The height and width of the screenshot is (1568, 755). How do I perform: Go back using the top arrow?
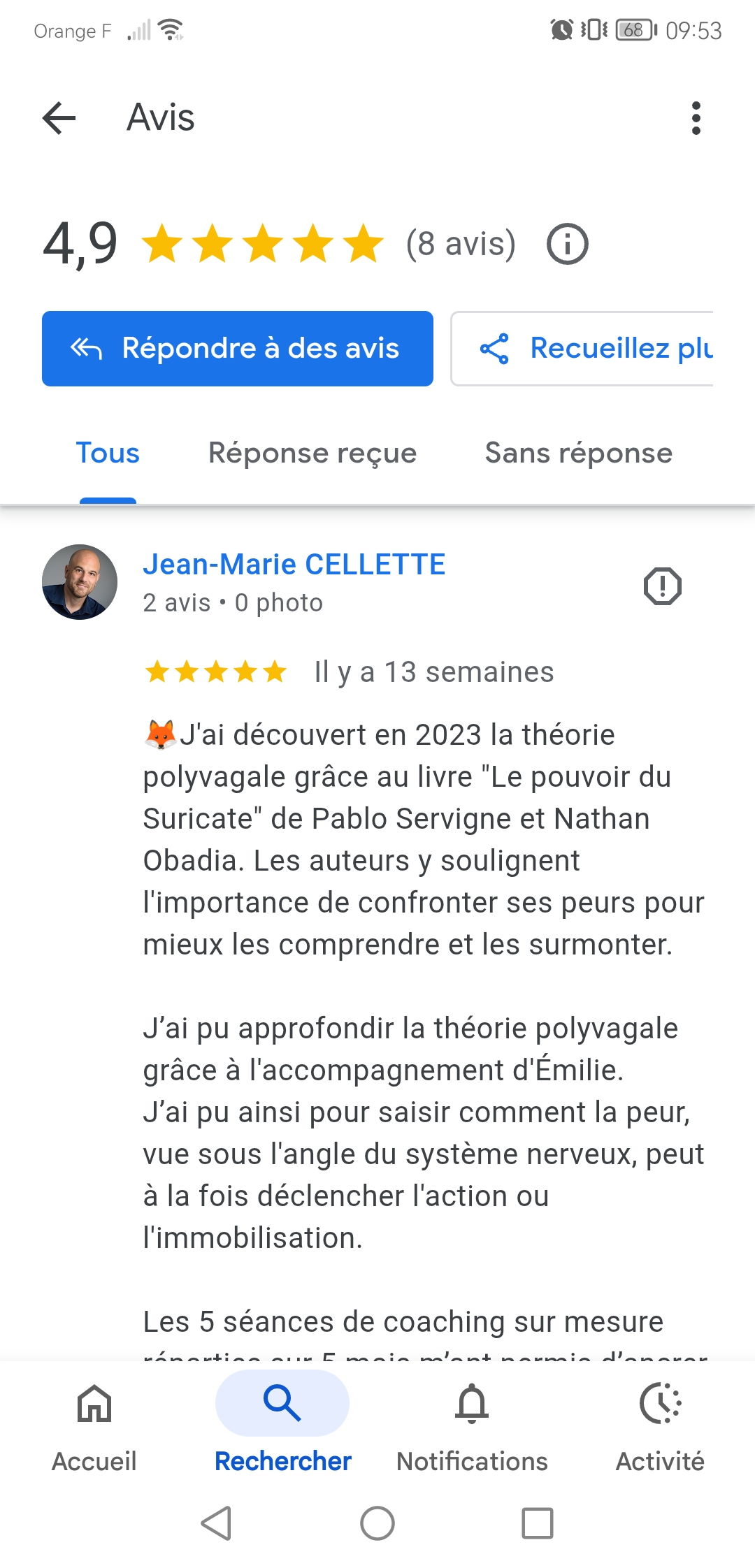(59, 117)
